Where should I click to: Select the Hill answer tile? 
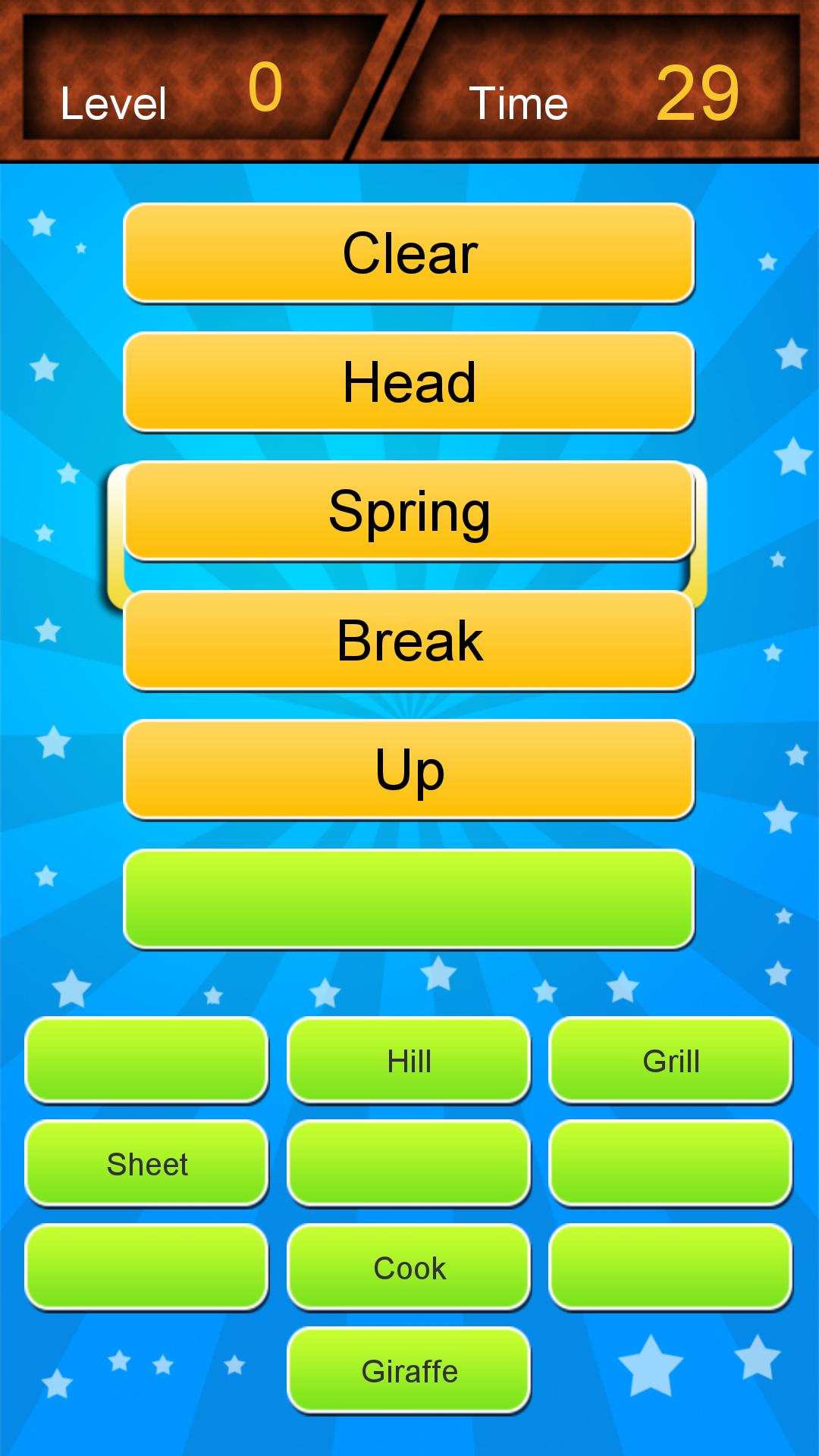[408, 1060]
